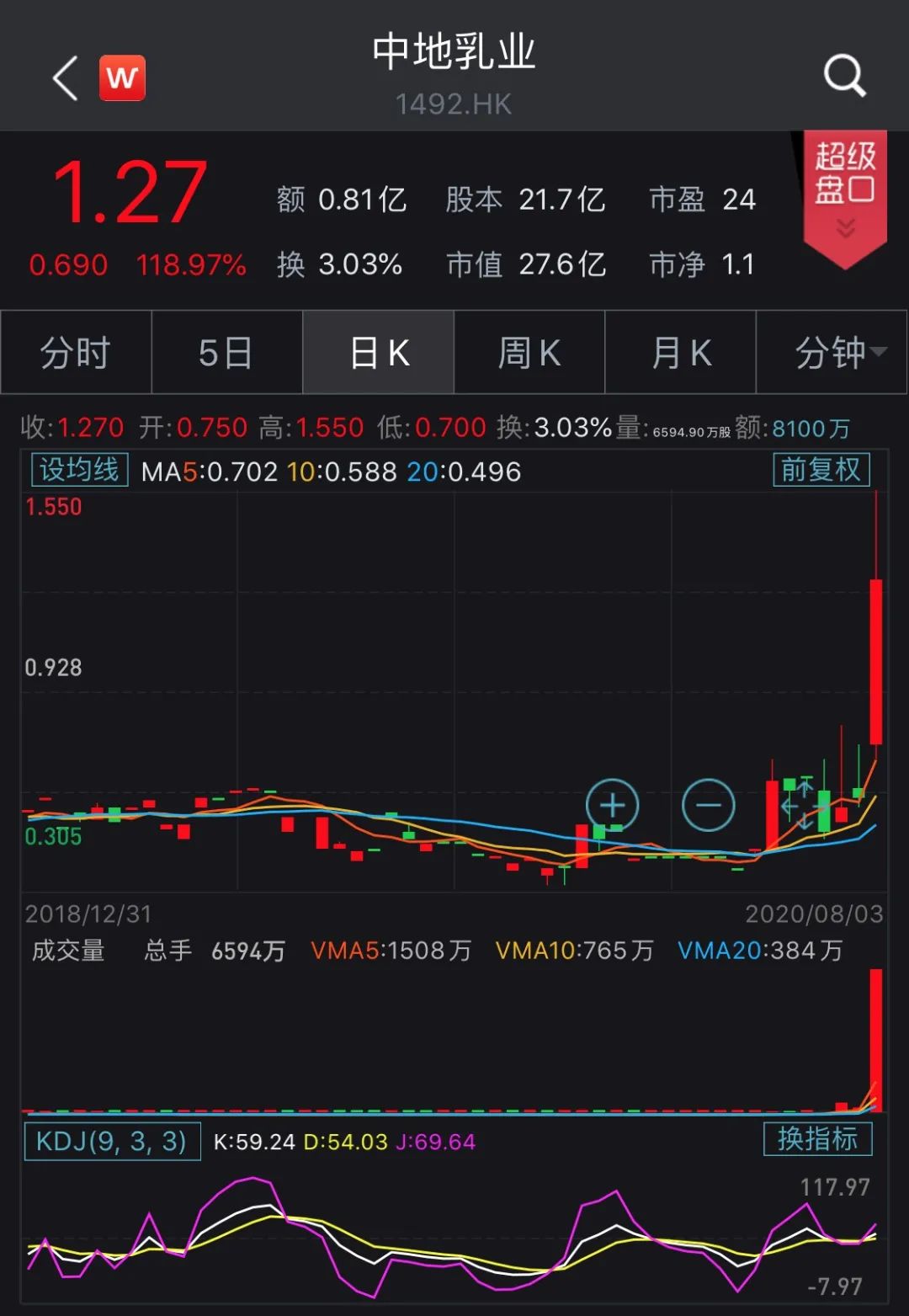The height and width of the screenshot is (1316, 909).
Task: Select the 日K chart tab
Action: tap(379, 352)
